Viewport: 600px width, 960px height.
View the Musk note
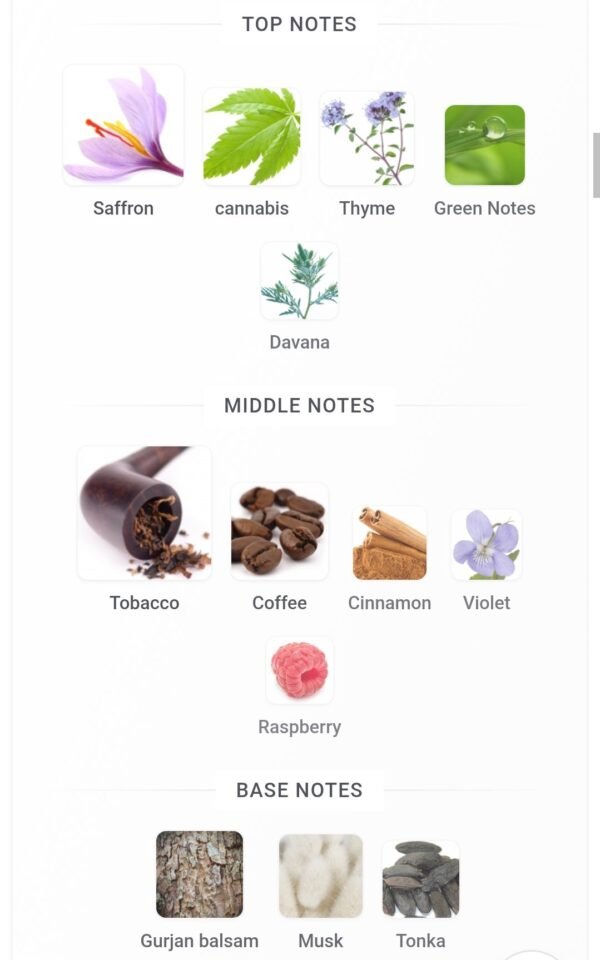[320, 892]
